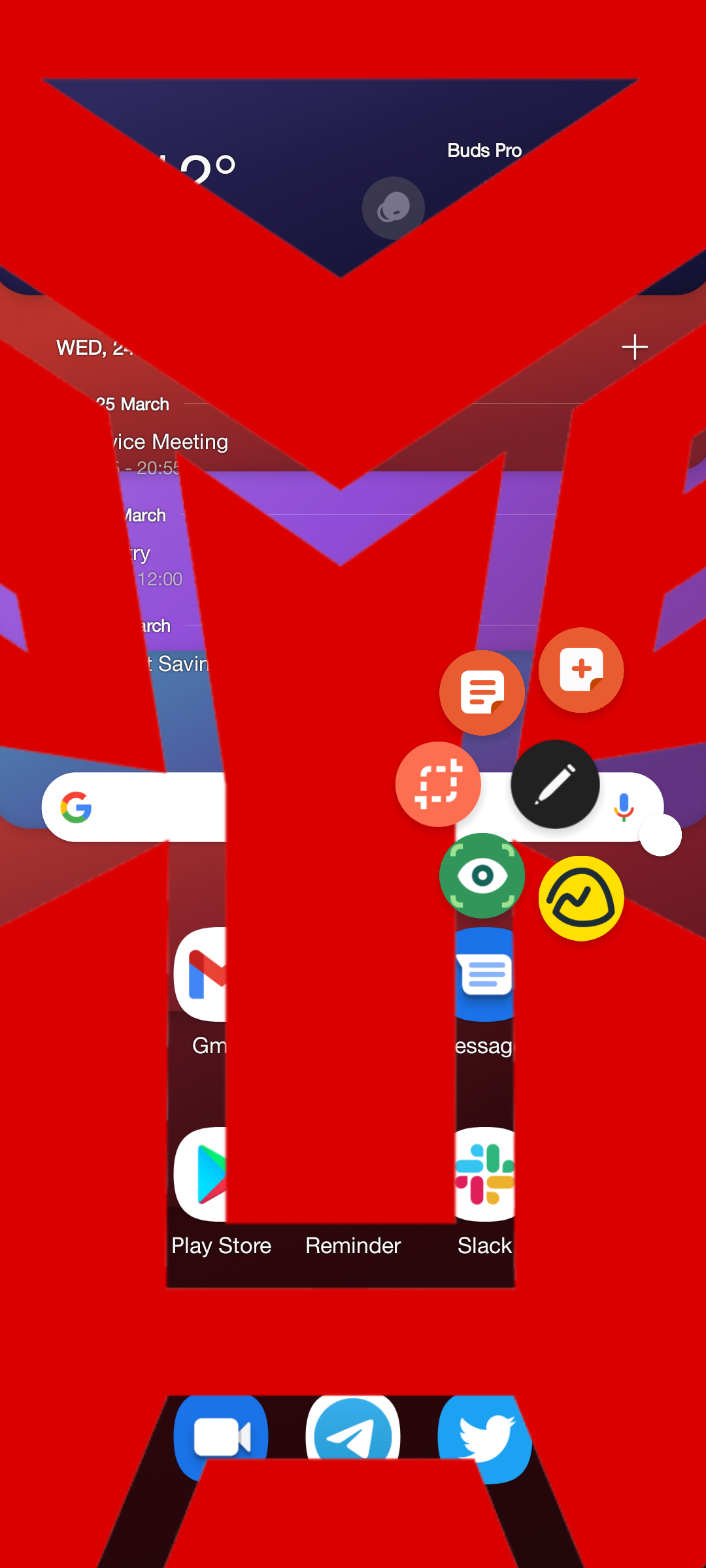This screenshot has height=1568, width=706.
Task: Launch Slack
Action: 485,1175
